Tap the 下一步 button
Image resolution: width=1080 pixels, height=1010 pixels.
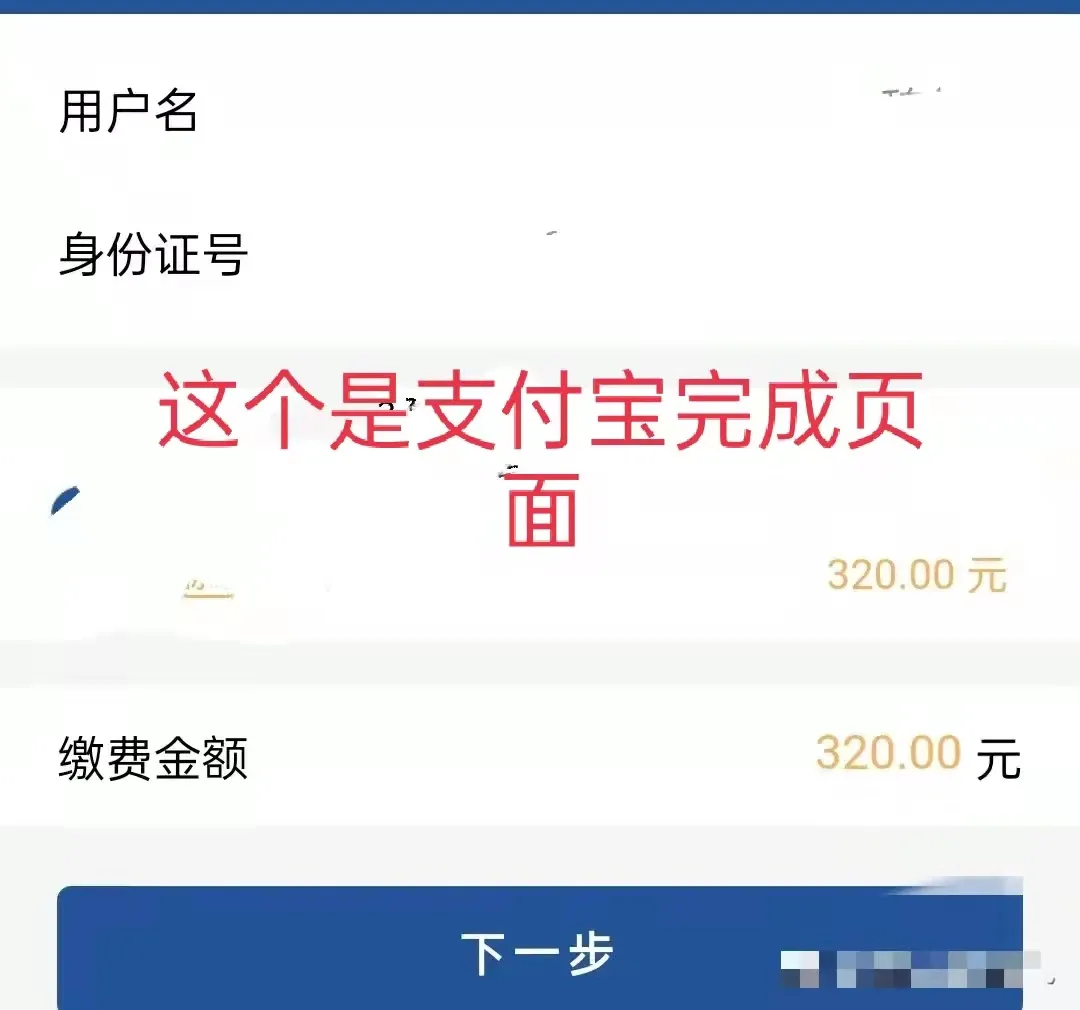[539, 951]
